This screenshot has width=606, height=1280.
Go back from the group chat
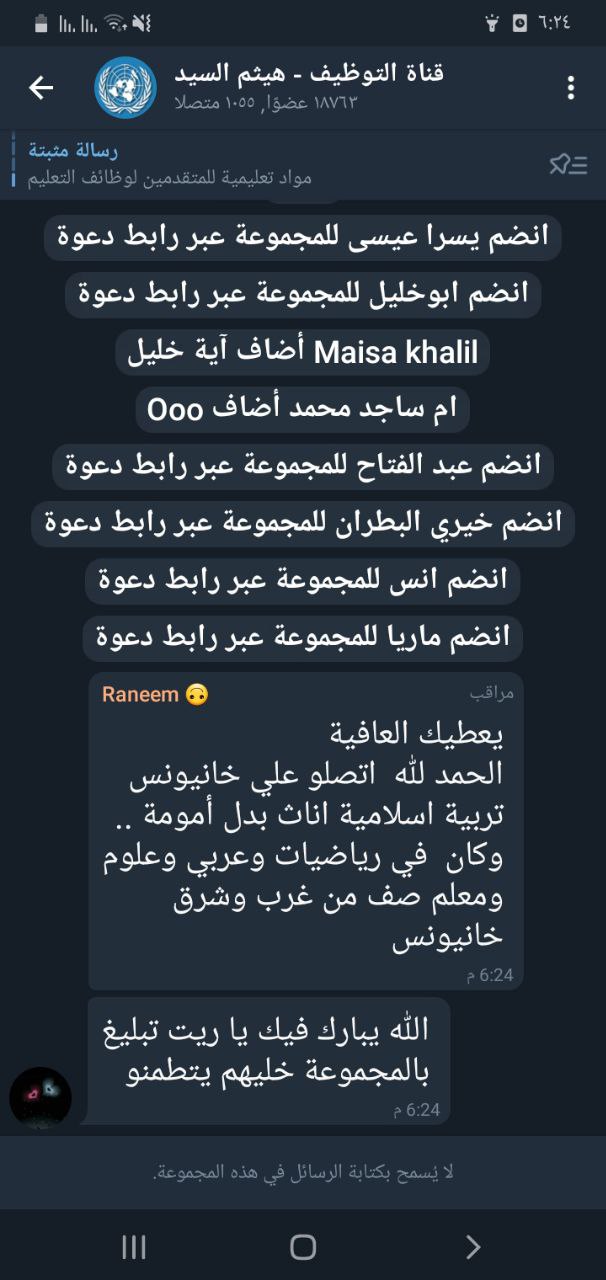[x=41, y=88]
